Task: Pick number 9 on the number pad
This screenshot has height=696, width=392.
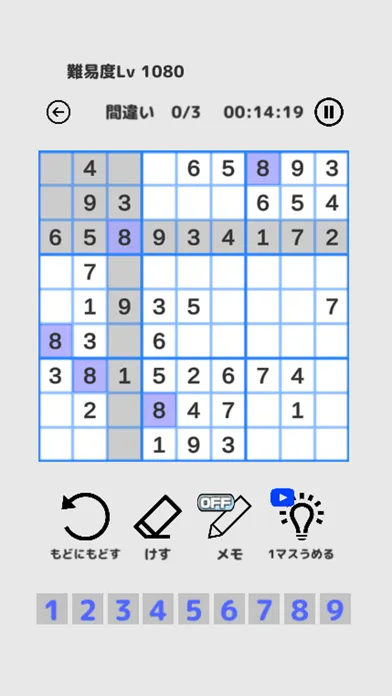Action: pyautogui.click(x=335, y=609)
